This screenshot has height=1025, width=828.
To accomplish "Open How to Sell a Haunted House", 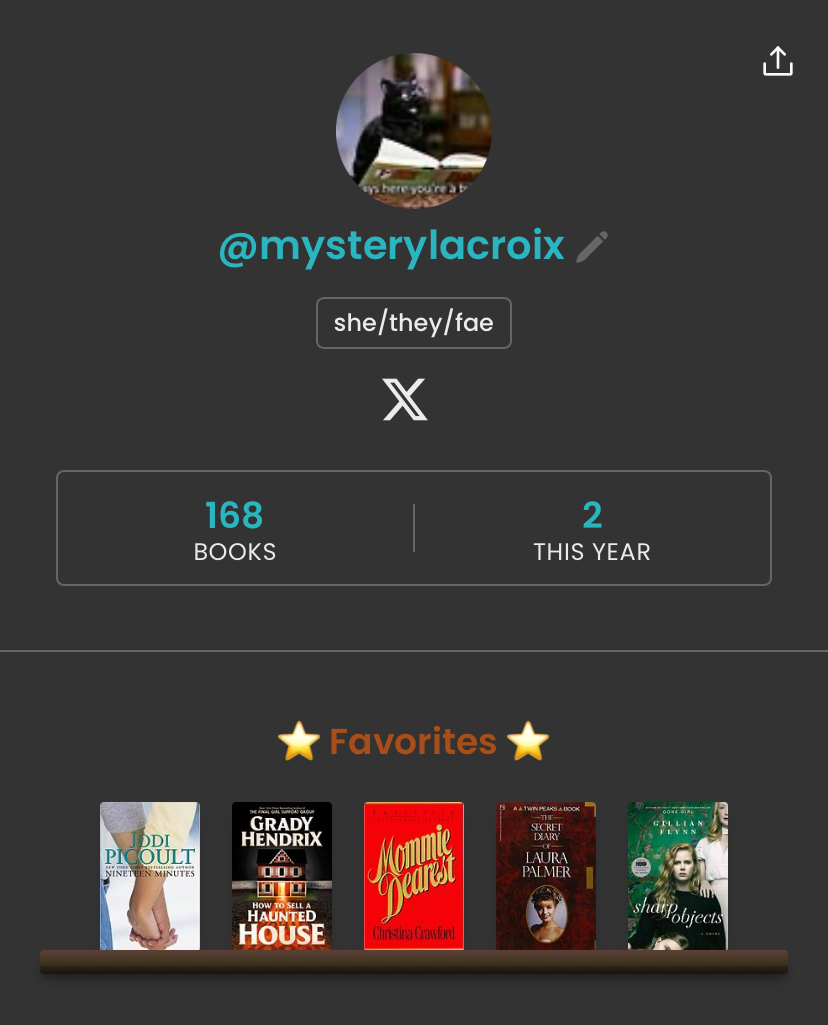I will [x=282, y=875].
